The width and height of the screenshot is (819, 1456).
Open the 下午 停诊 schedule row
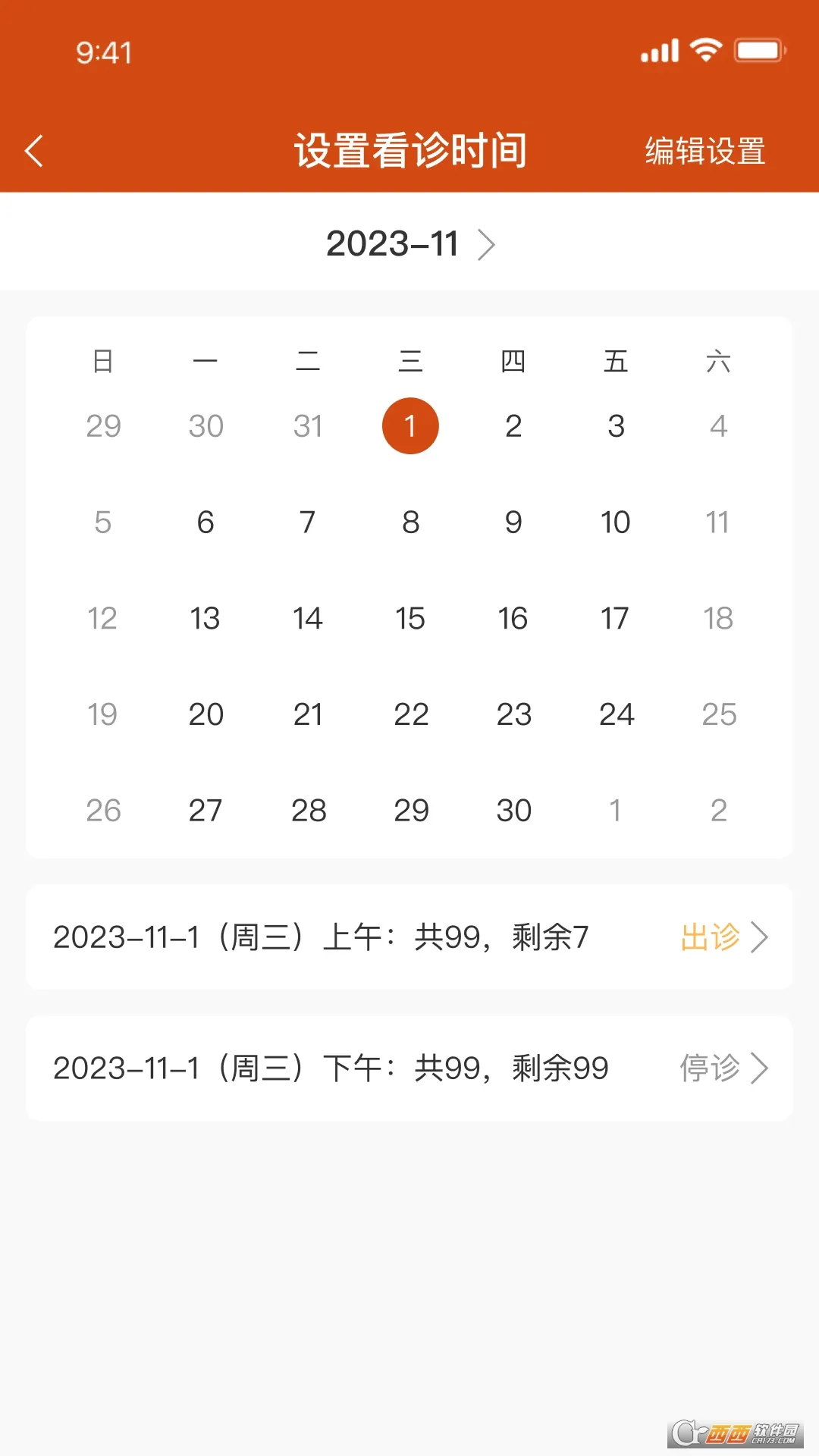tap(409, 1068)
